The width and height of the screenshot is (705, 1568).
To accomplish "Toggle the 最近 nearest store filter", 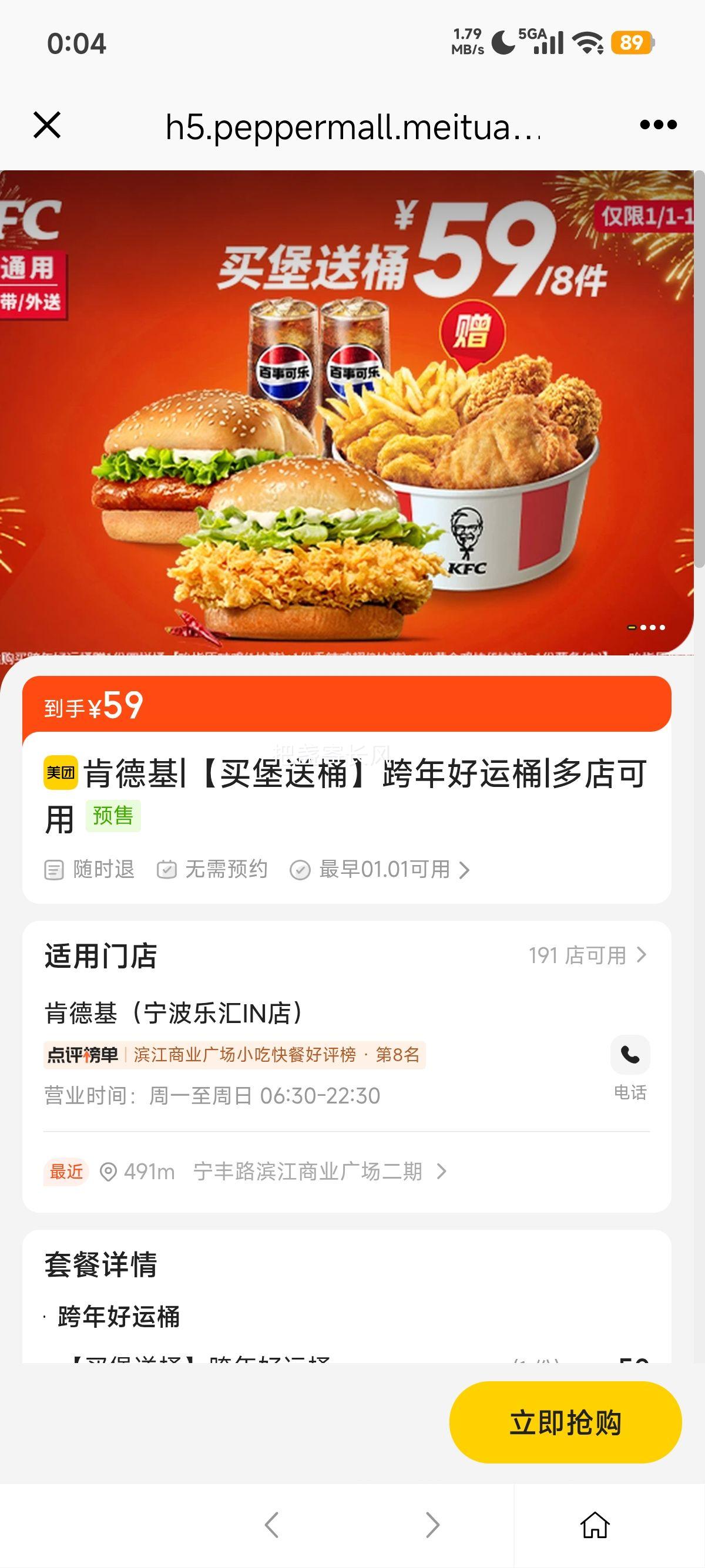I will pyautogui.click(x=67, y=1172).
